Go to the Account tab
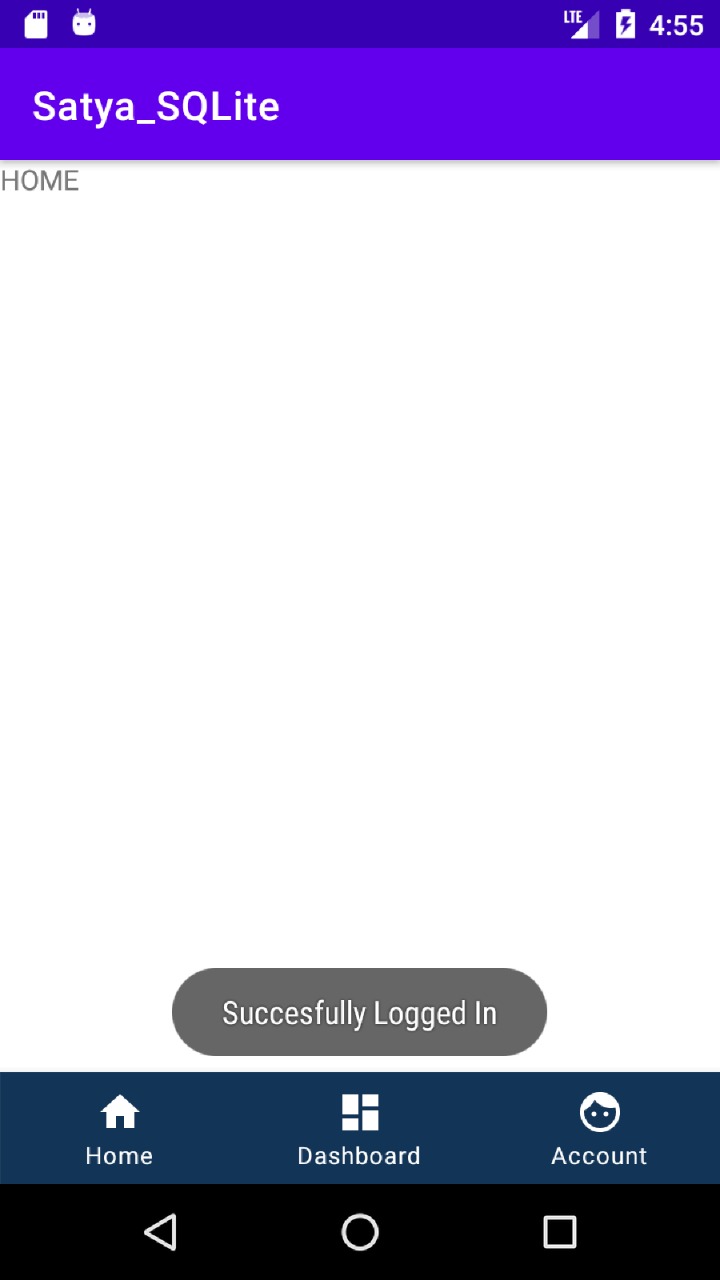 [599, 1129]
